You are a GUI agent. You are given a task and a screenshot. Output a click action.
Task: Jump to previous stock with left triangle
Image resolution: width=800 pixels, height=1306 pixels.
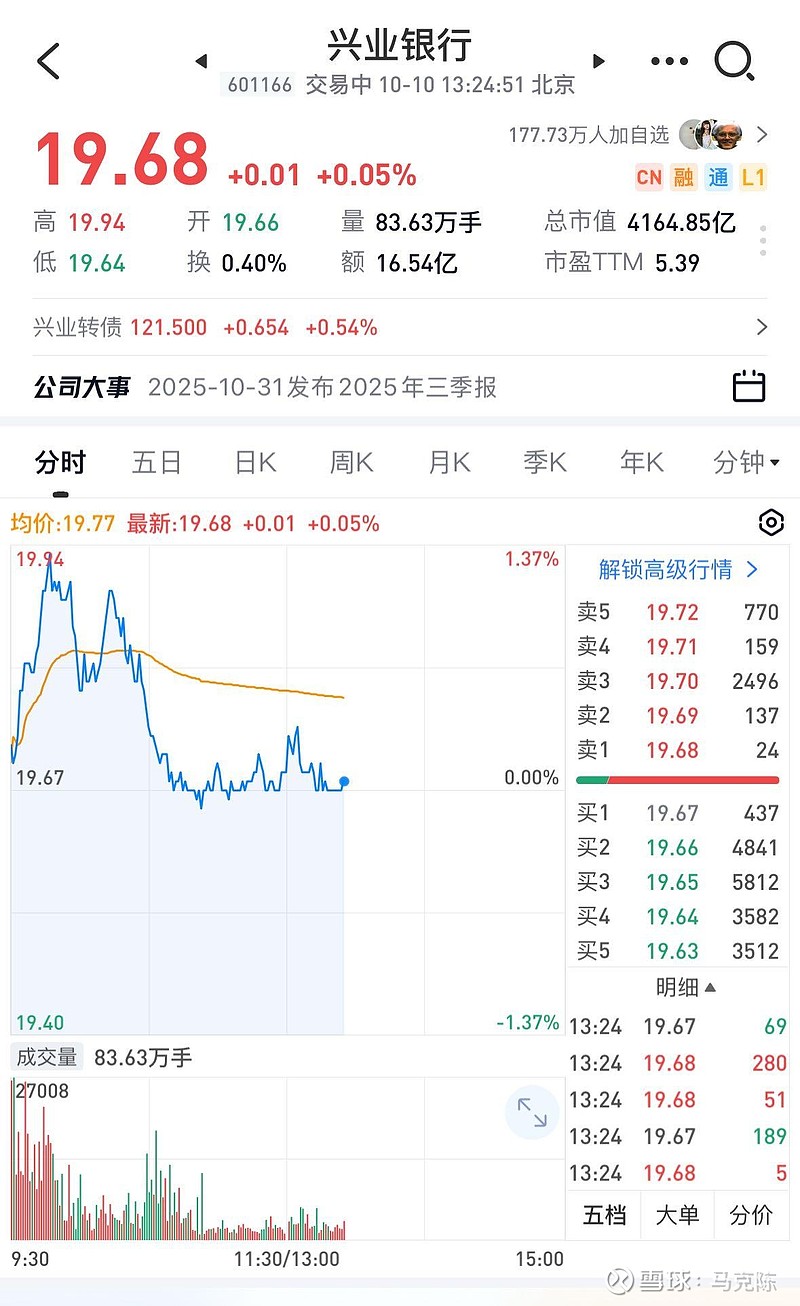click(x=201, y=61)
